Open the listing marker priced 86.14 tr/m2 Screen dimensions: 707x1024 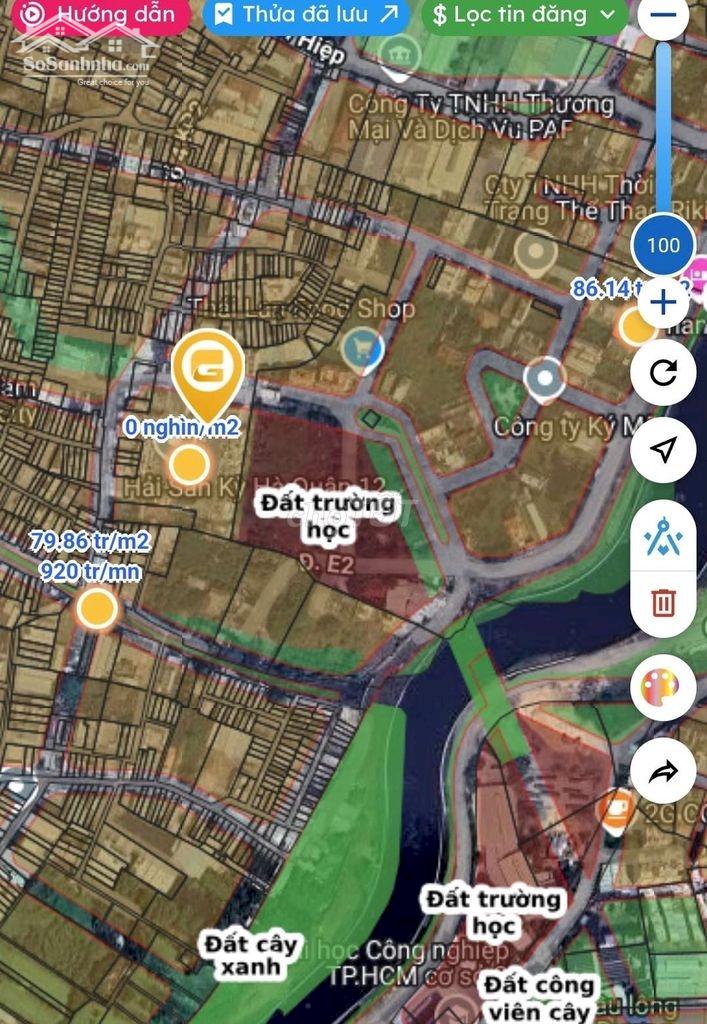[635, 326]
